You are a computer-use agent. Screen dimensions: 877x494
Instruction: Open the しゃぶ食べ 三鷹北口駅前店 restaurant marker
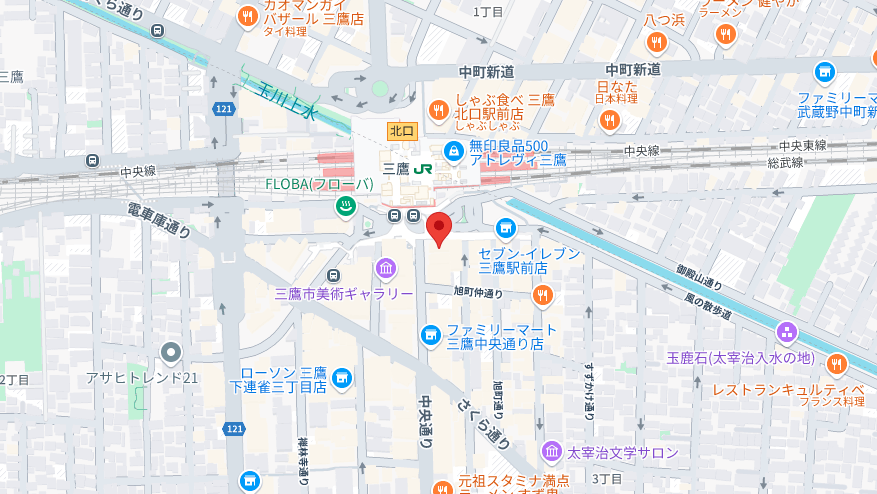(437, 108)
